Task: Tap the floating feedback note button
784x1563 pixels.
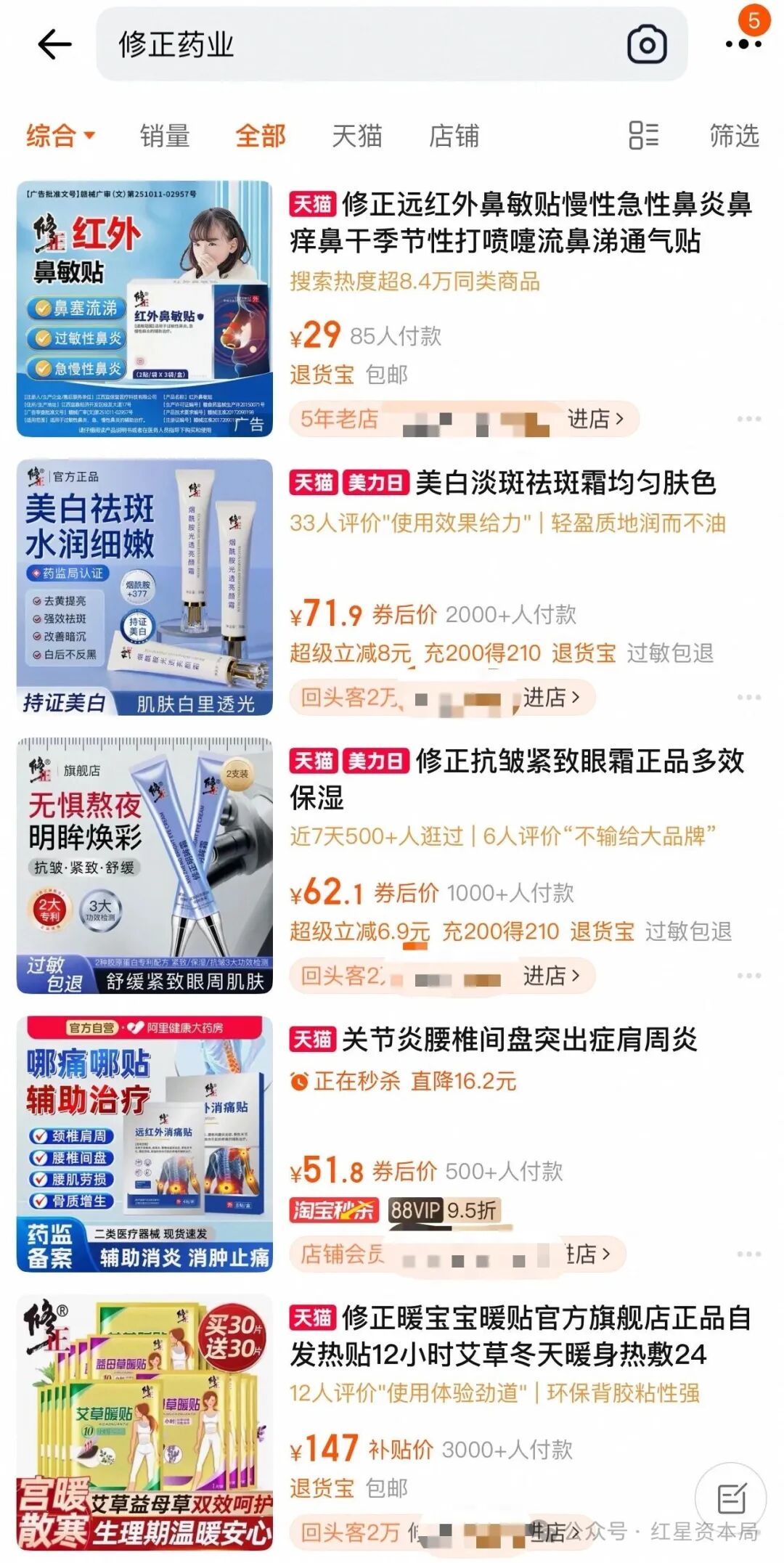Action: click(730, 1498)
